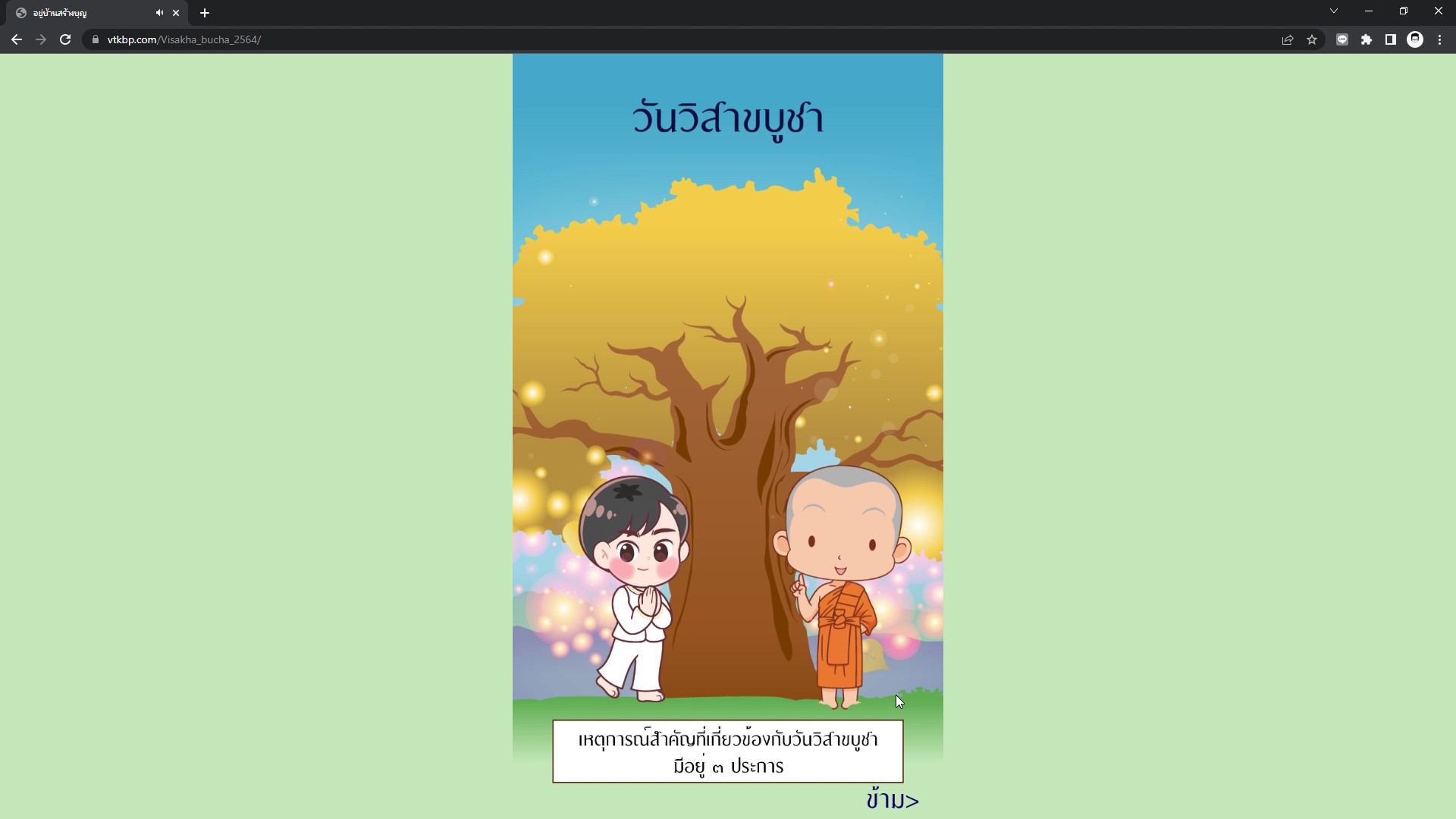1456x819 pixels.
Task: Minimize the browser window
Action: coord(1369,11)
